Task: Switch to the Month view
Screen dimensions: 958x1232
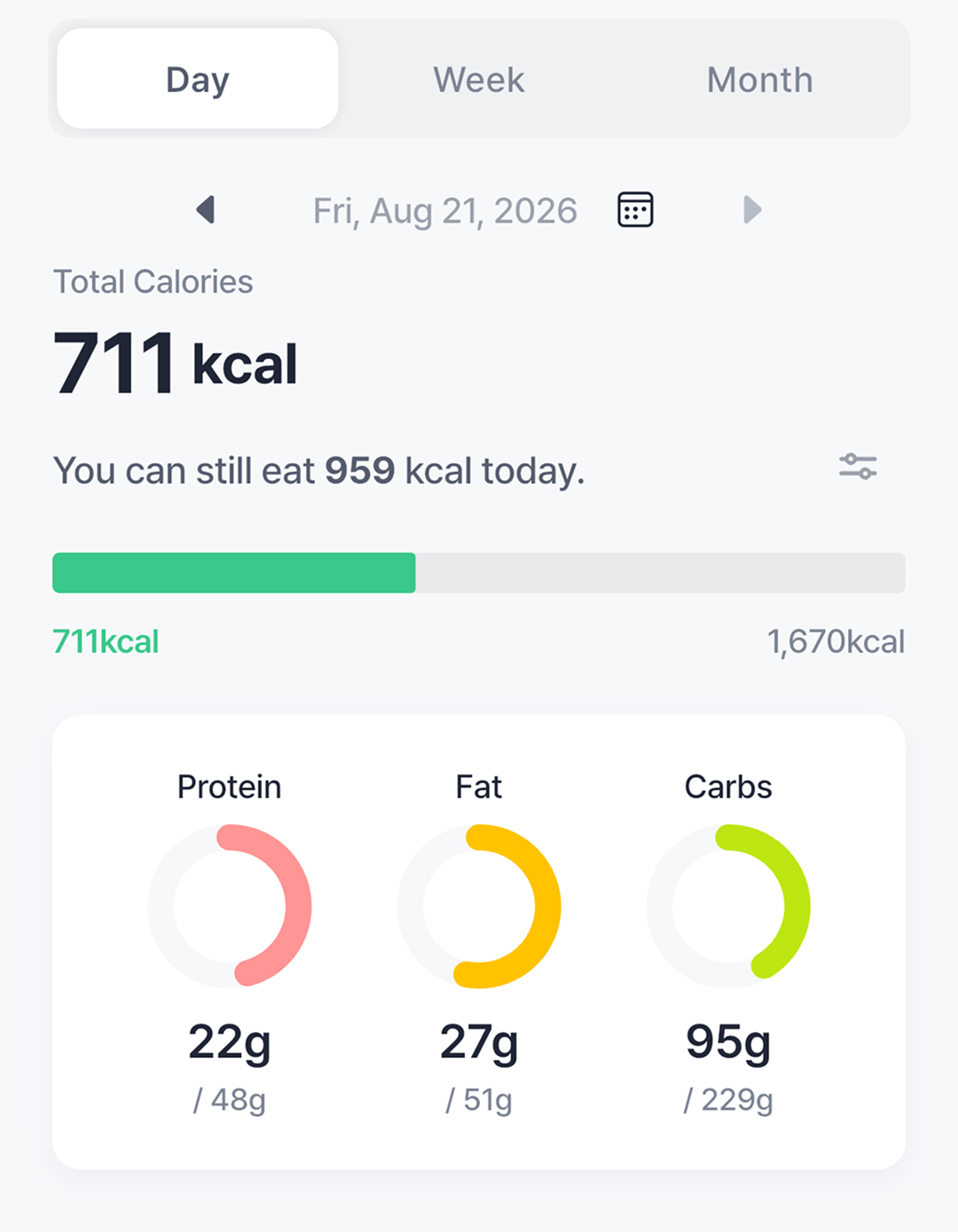Action: (759, 80)
